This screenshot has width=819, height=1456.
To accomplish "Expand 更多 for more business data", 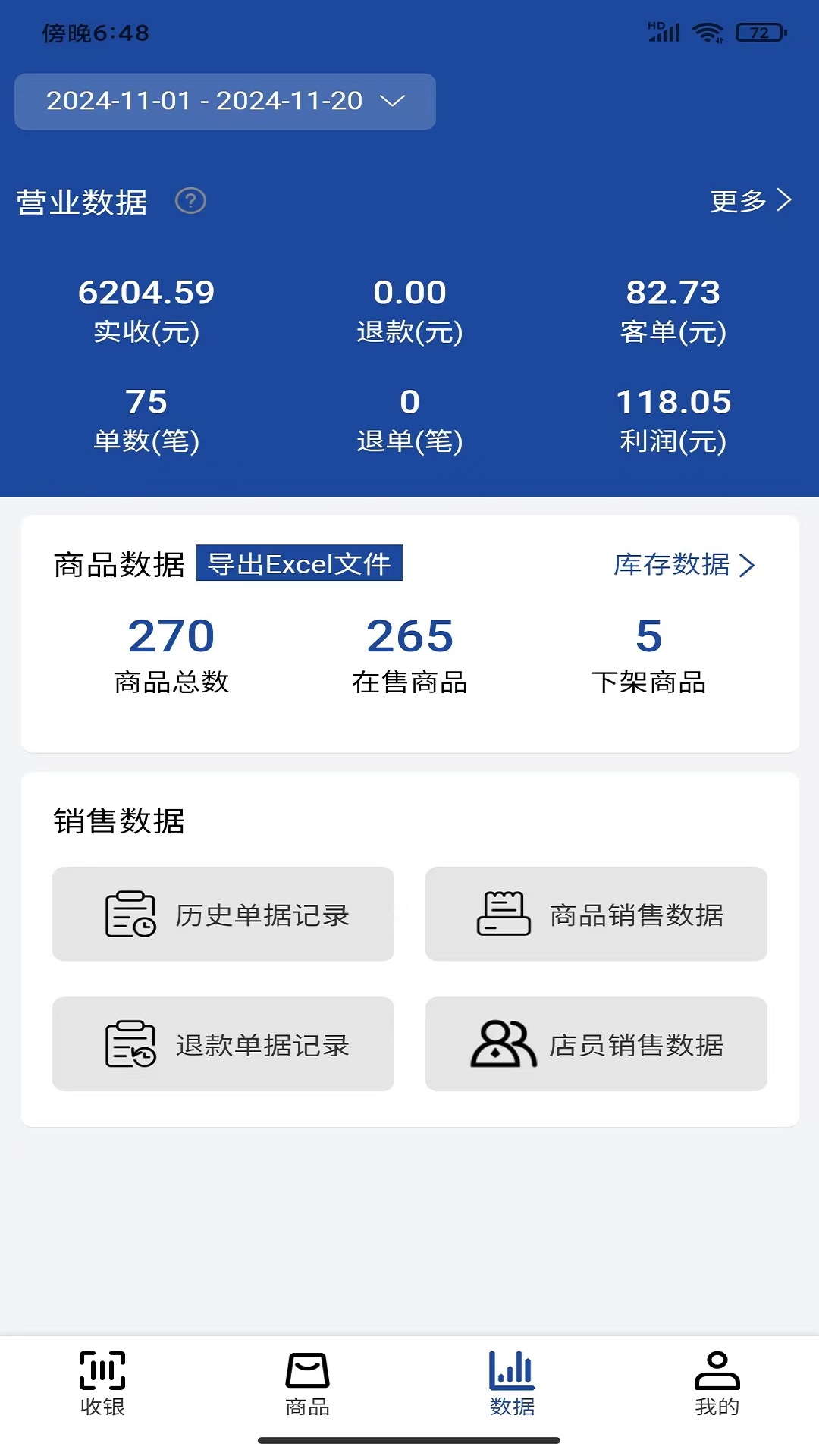I will [x=749, y=202].
